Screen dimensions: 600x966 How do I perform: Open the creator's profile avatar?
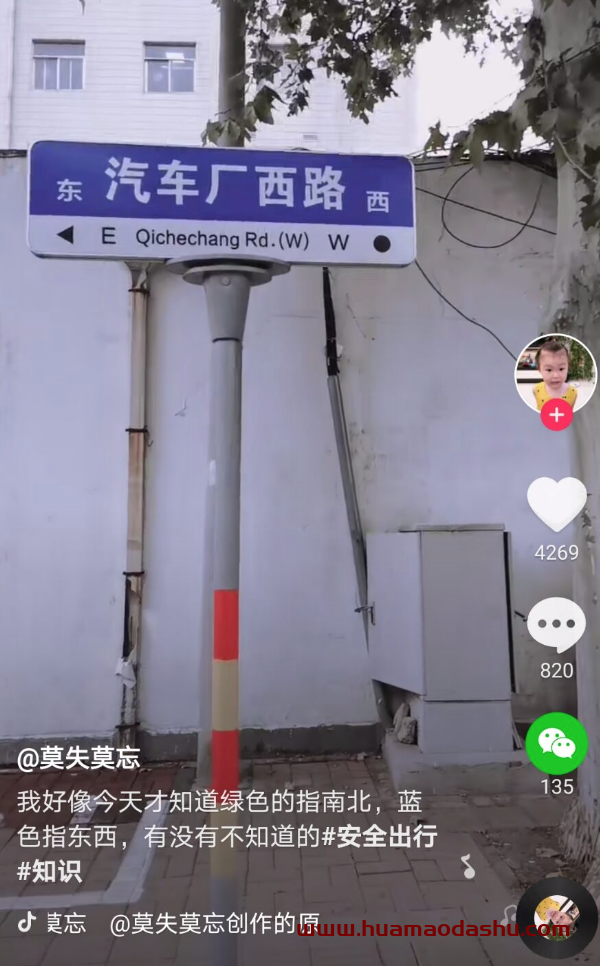click(556, 373)
